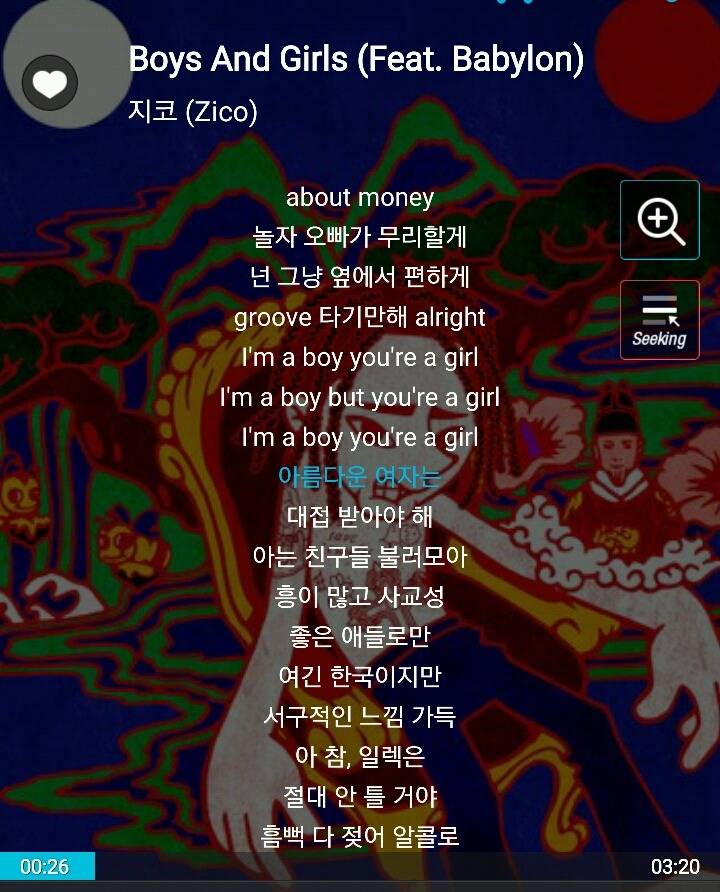Tap the playback progress bar

[360, 866]
